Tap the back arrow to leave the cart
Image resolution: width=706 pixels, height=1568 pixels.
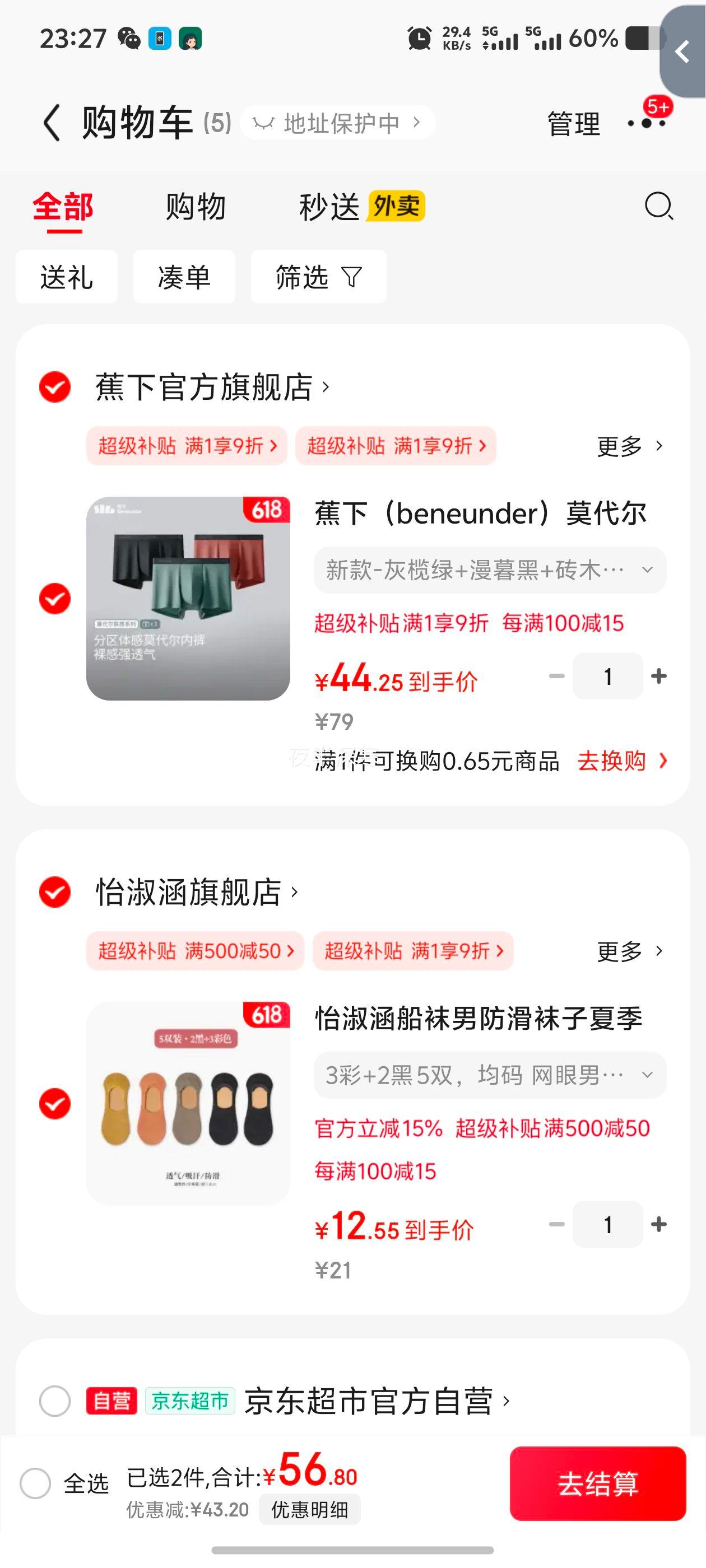pos(52,122)
